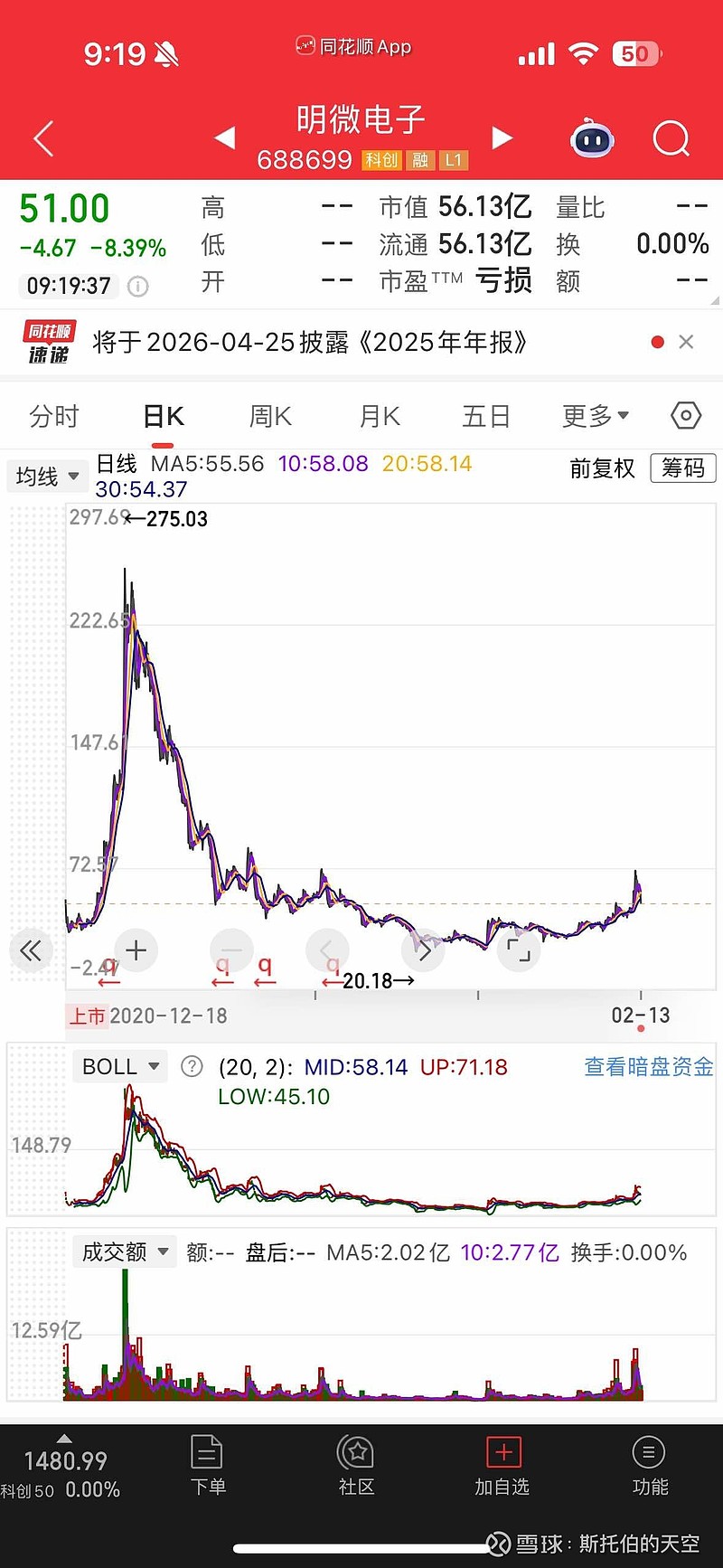
Task: Expand chart to fullscreen with corner icon
Action: click(519, 949)
